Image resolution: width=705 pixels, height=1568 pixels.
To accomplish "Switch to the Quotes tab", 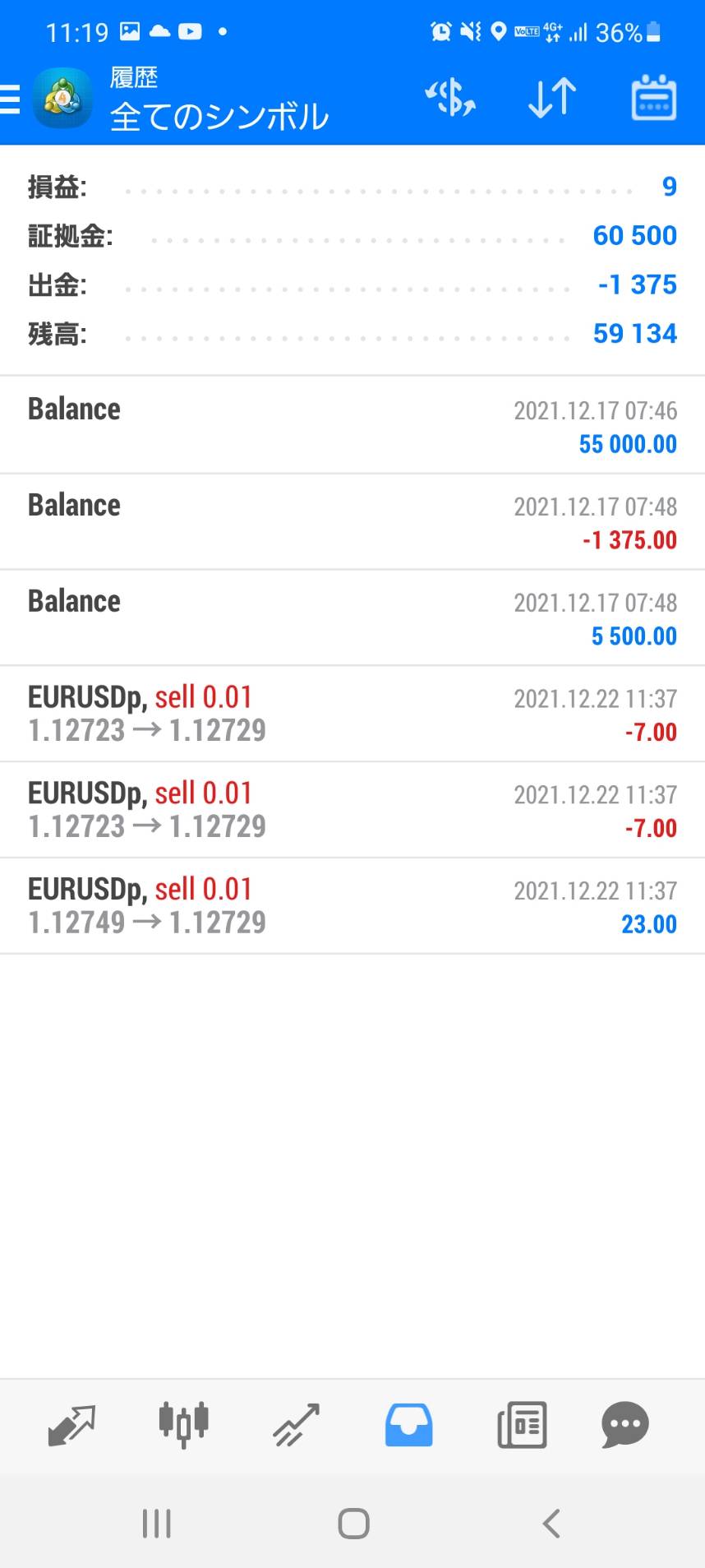I will (x=71, y=1425).
